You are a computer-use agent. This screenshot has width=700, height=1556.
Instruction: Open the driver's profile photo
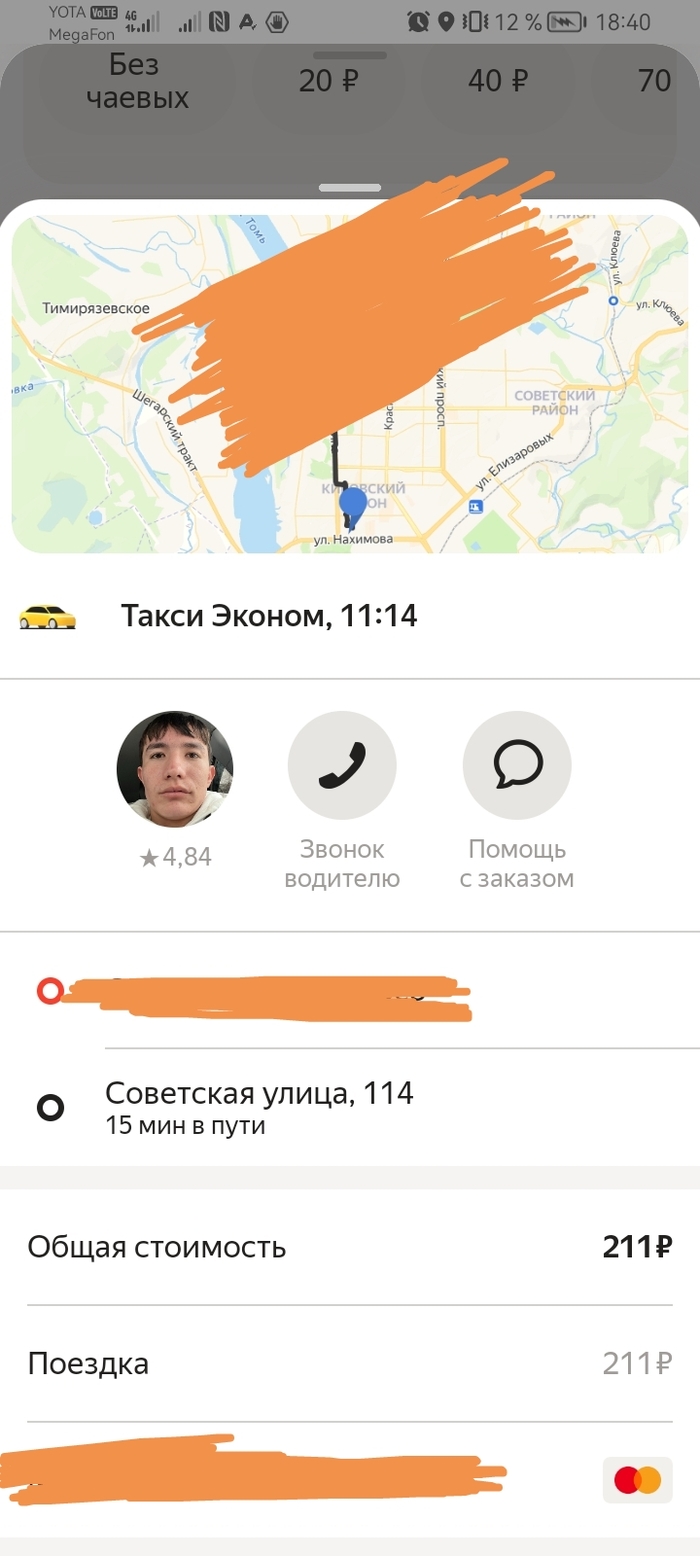(x=175, y=768)
